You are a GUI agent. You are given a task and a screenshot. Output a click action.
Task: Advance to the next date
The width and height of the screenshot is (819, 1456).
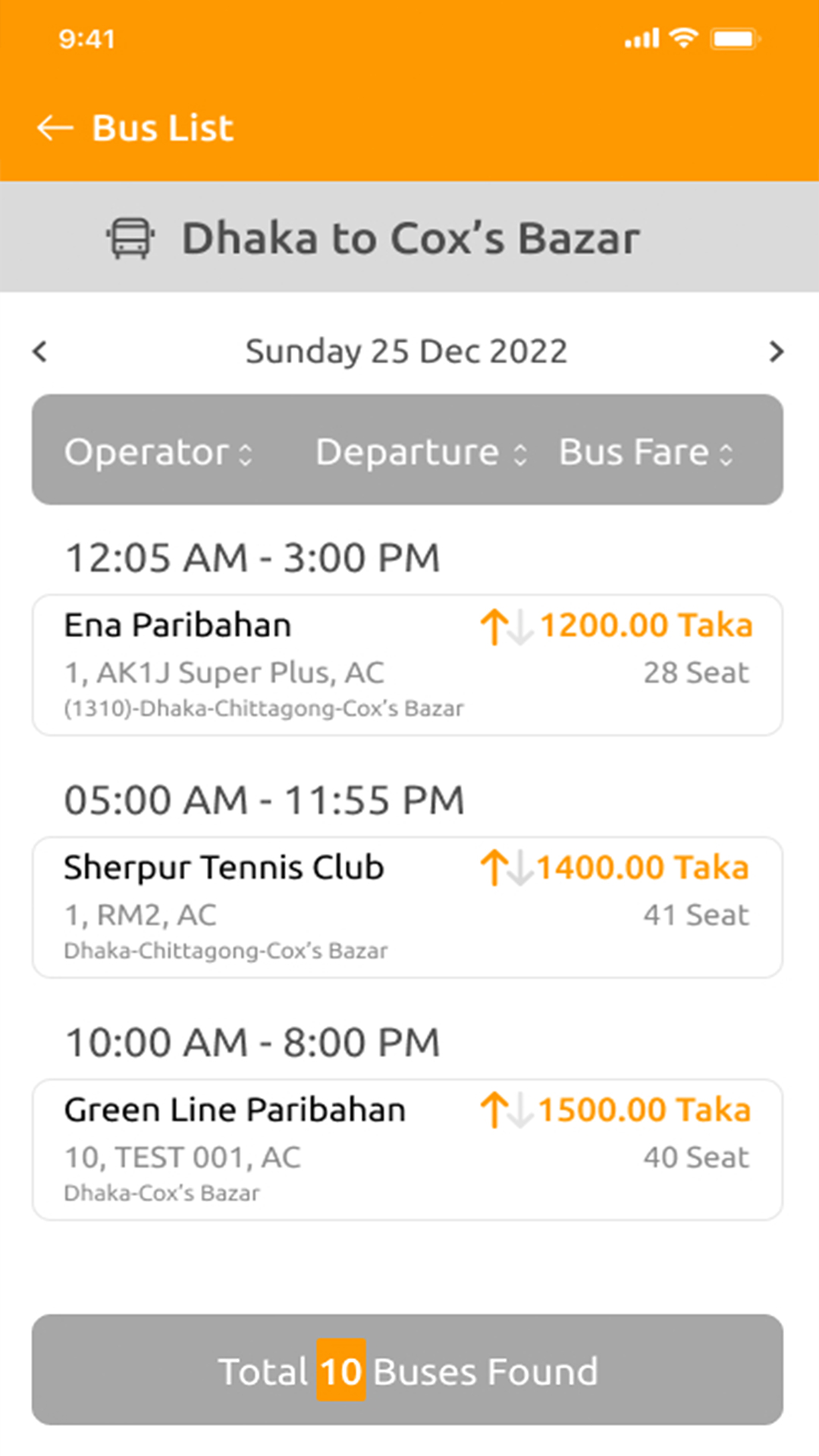coord(776,352)
